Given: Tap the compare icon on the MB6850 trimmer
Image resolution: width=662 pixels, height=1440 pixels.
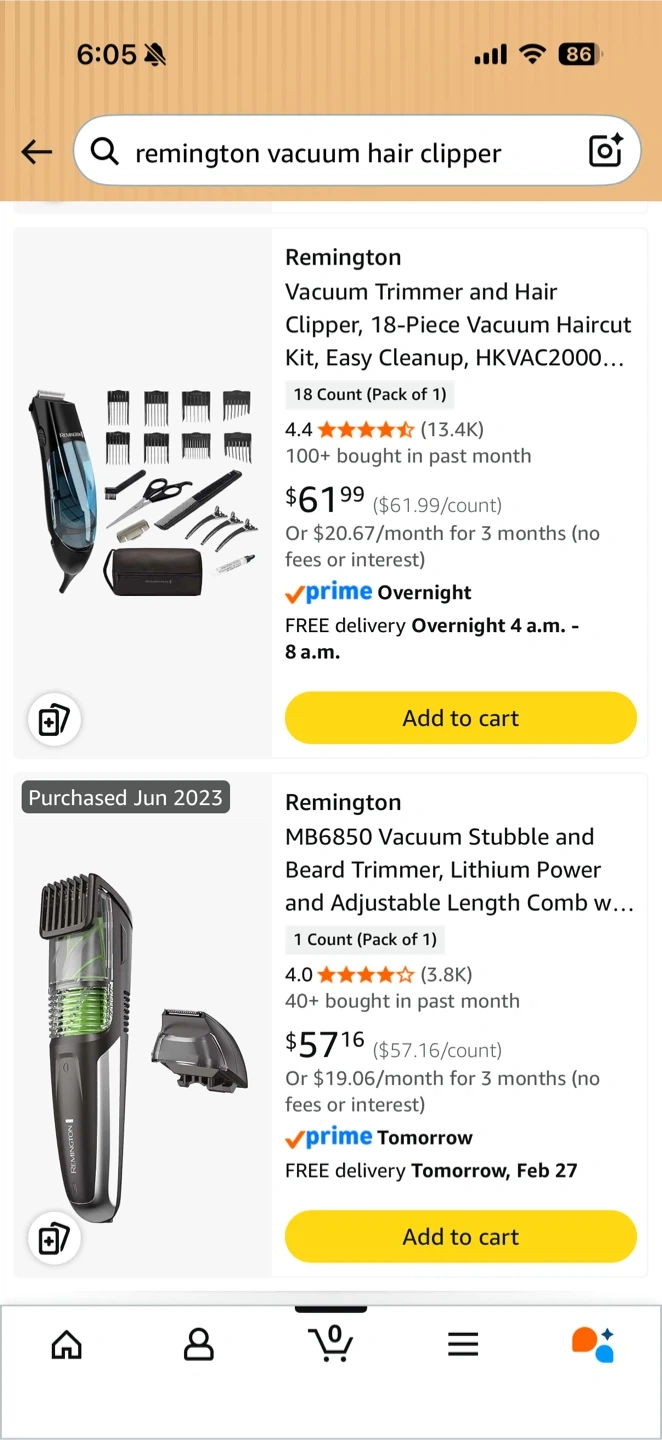Looking at the screenshot, I should coord(53,1239).
